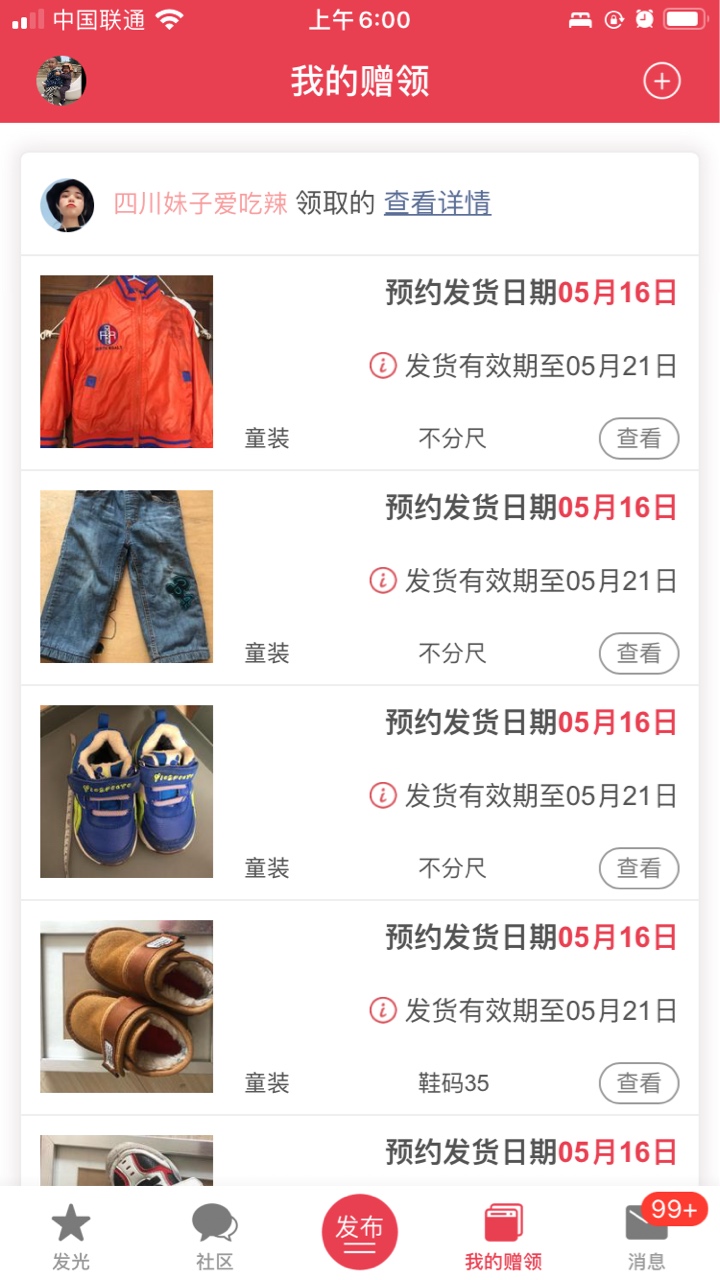Open the 消息 tab
720x1280 pixels.
(647, 1235)
